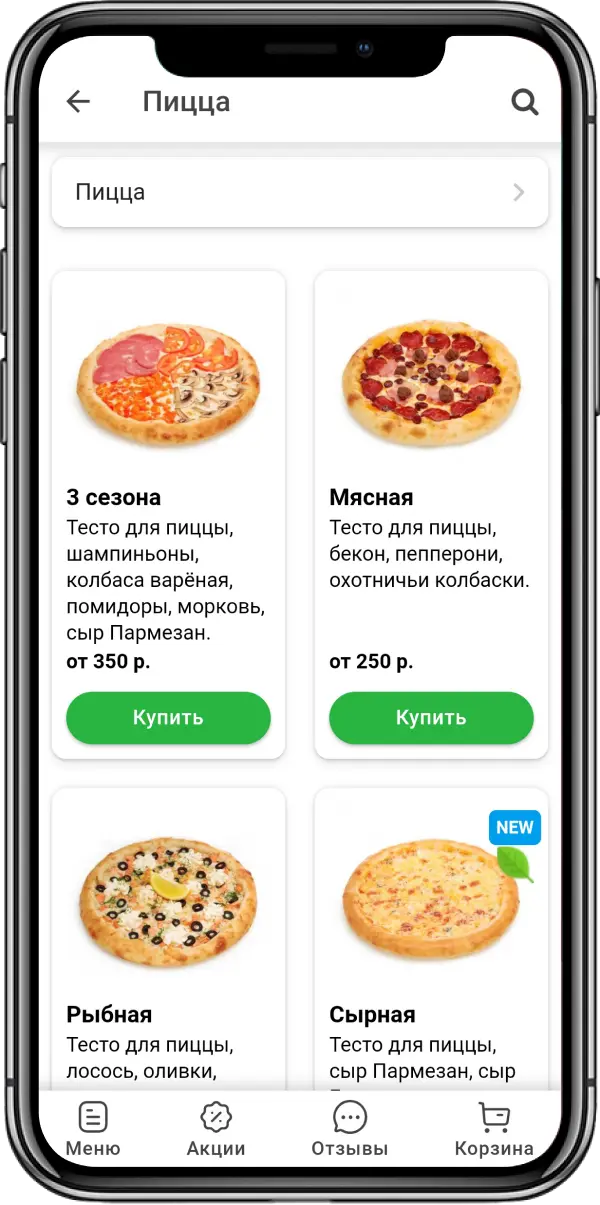The width and height of the screenshot is (600, 1205).
Task: Expand the Пицца category selector
Action: pyautogui.click(x=300, y=192)
